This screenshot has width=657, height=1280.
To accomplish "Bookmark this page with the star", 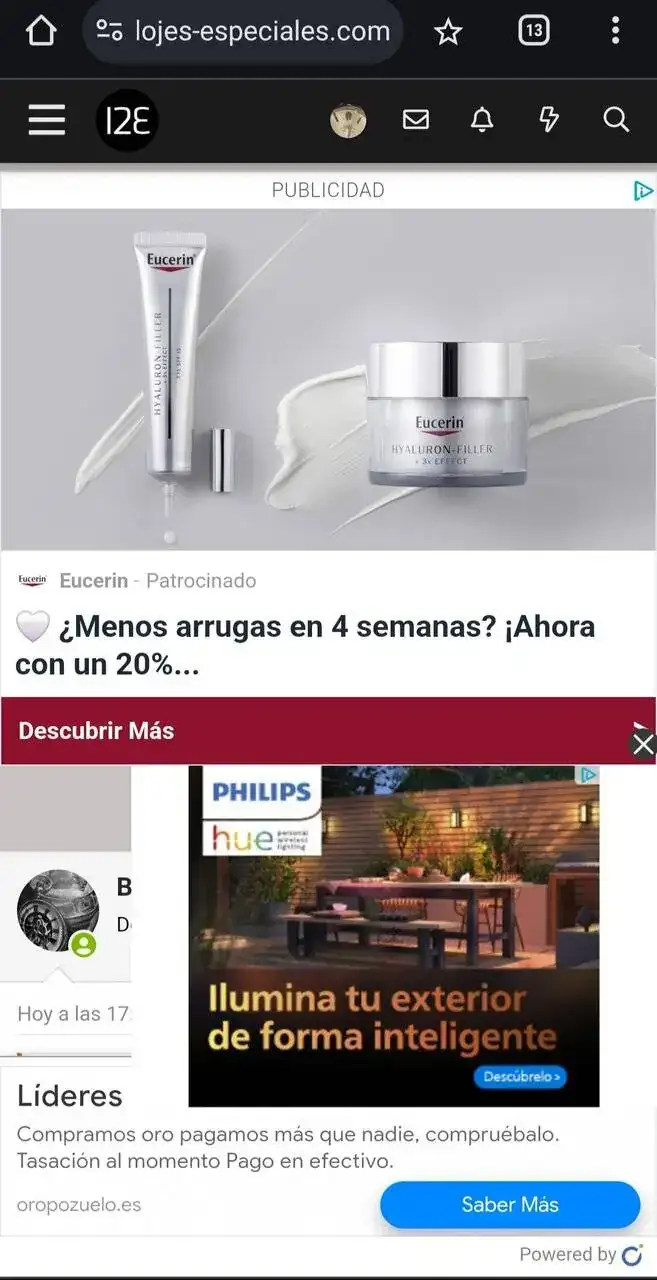I will click(448, 32).
